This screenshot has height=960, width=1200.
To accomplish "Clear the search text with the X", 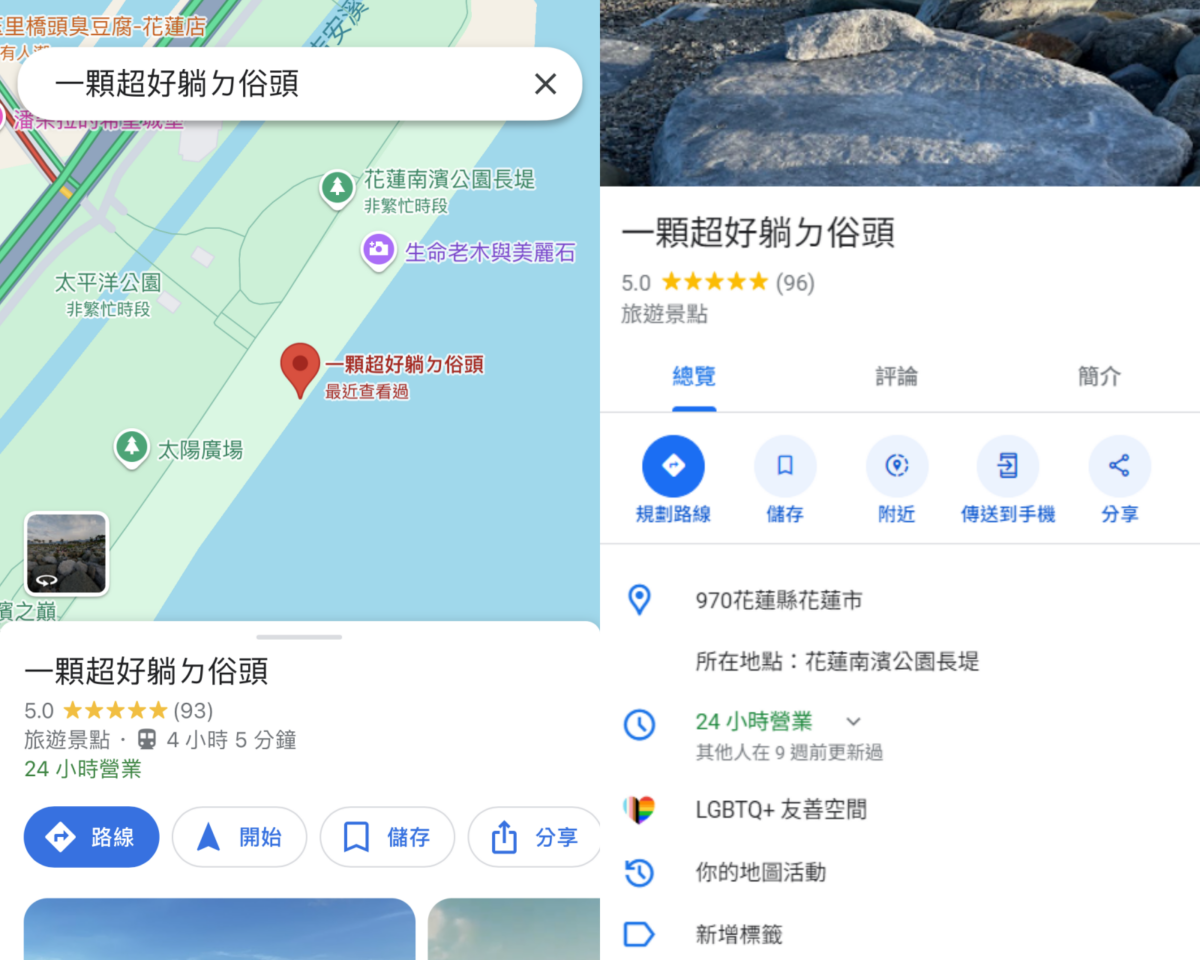I will click(545, 84).
